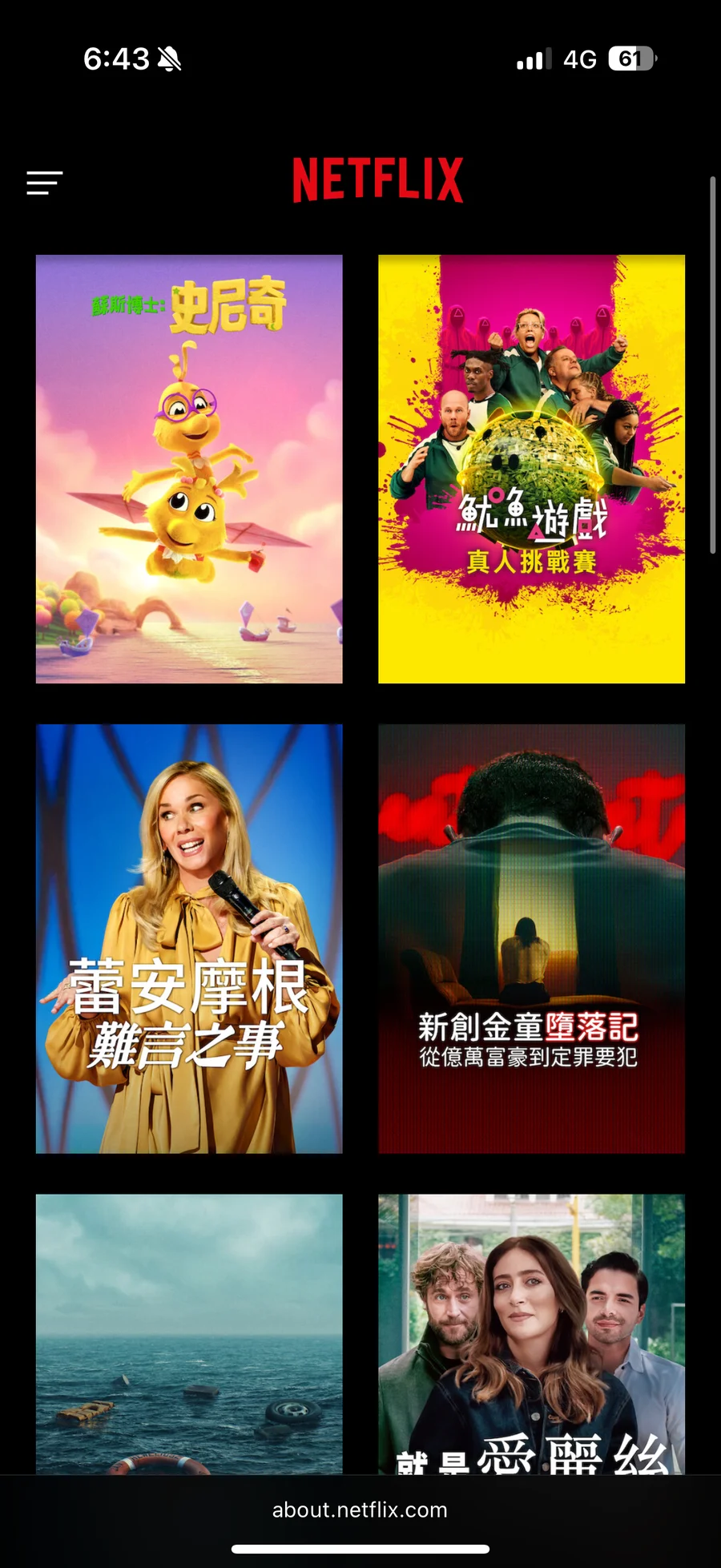Tap the red NETFLIX logo
Screen dimensions: 721x1568
(377, 179)
